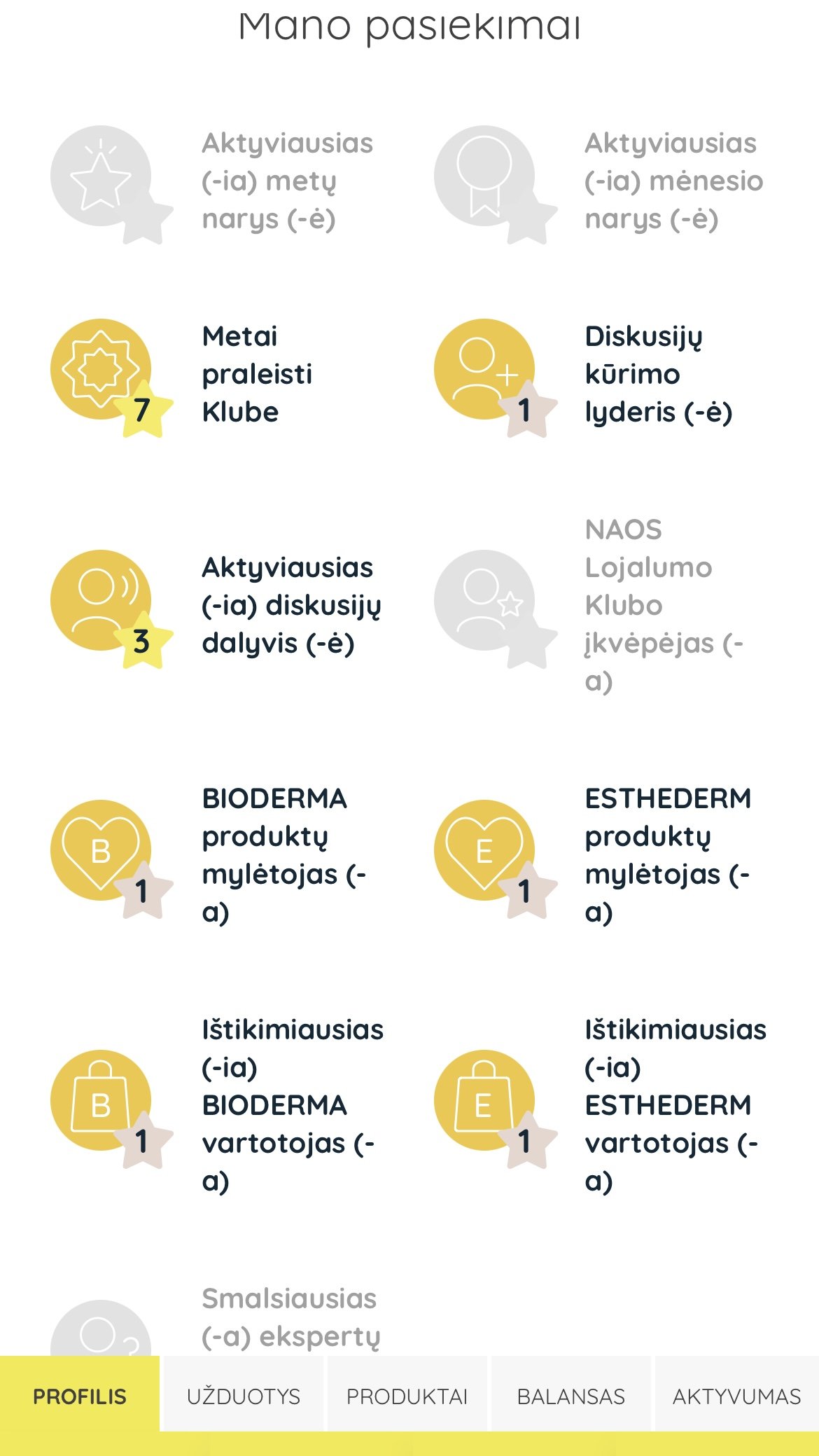Switch to the PROFILIS tab
Screen dimensions: 819x1456
coord(80,1396)
